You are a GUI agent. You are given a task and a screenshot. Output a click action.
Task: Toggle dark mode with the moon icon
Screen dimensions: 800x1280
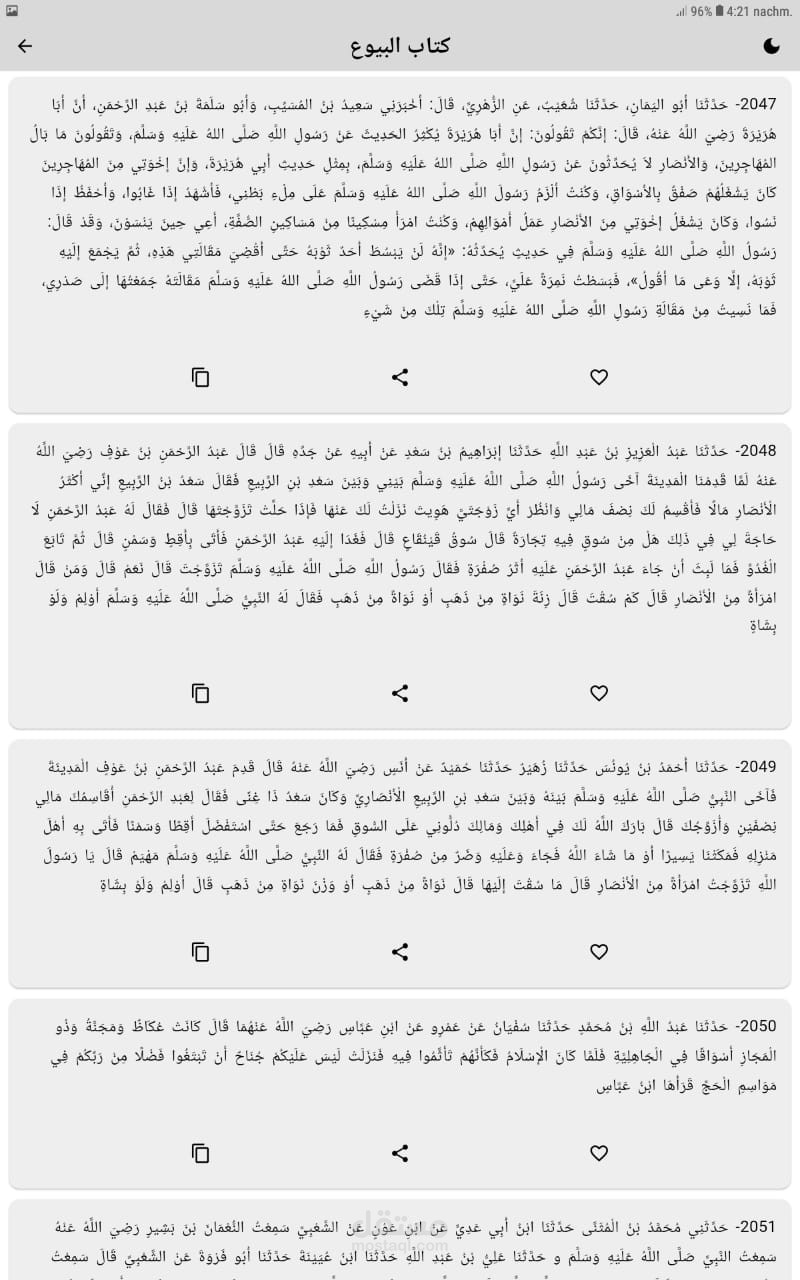771,46
